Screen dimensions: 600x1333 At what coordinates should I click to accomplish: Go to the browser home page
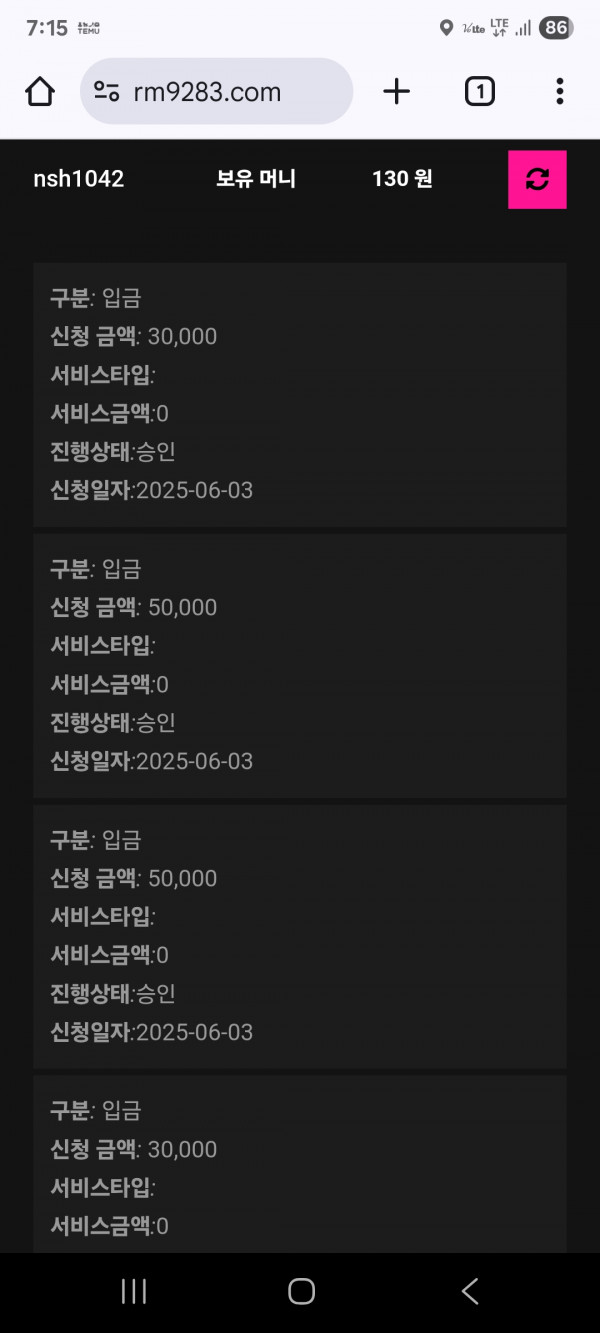point(40,92)
